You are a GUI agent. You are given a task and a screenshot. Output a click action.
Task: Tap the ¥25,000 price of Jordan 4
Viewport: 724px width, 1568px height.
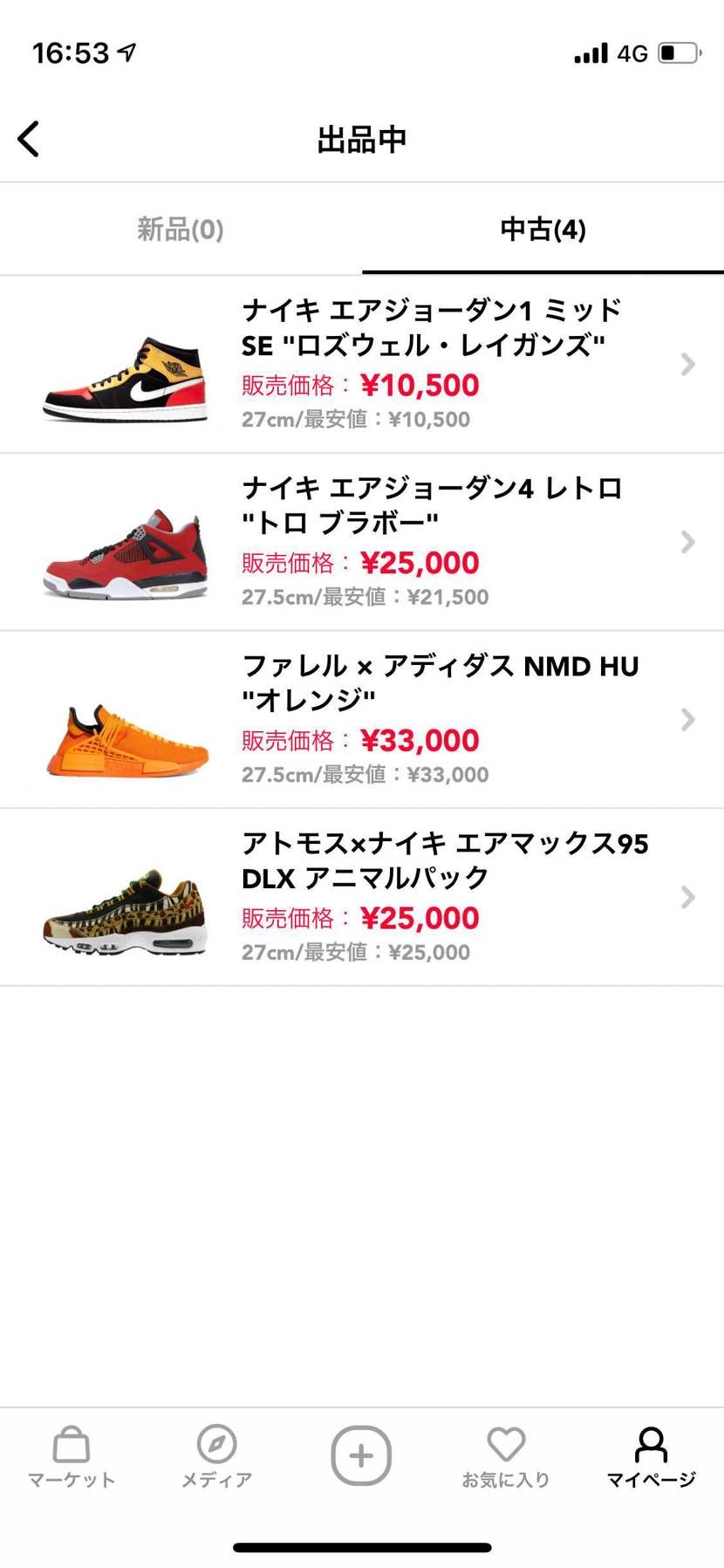[x=421, y=563]
